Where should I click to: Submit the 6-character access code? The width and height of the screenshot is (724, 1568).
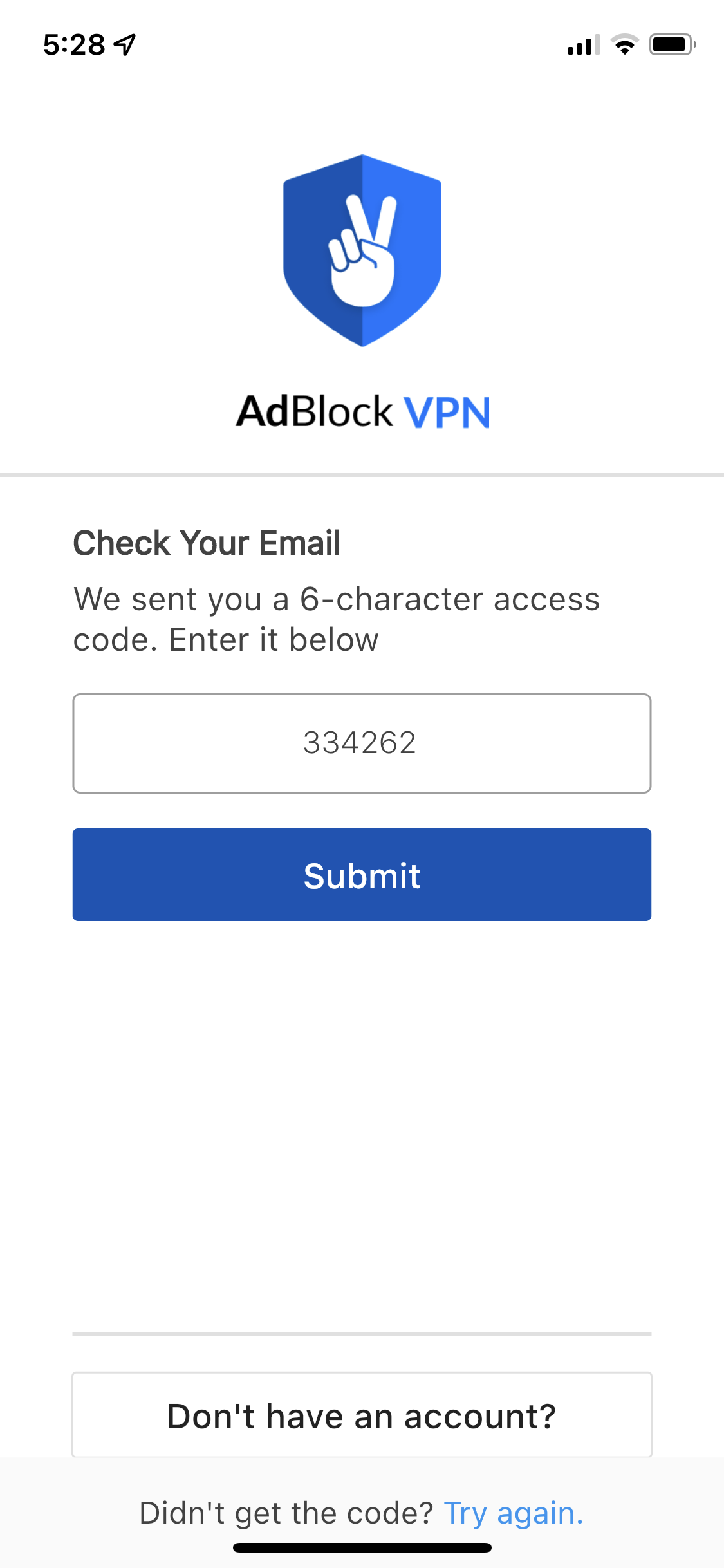click(362, 875)
